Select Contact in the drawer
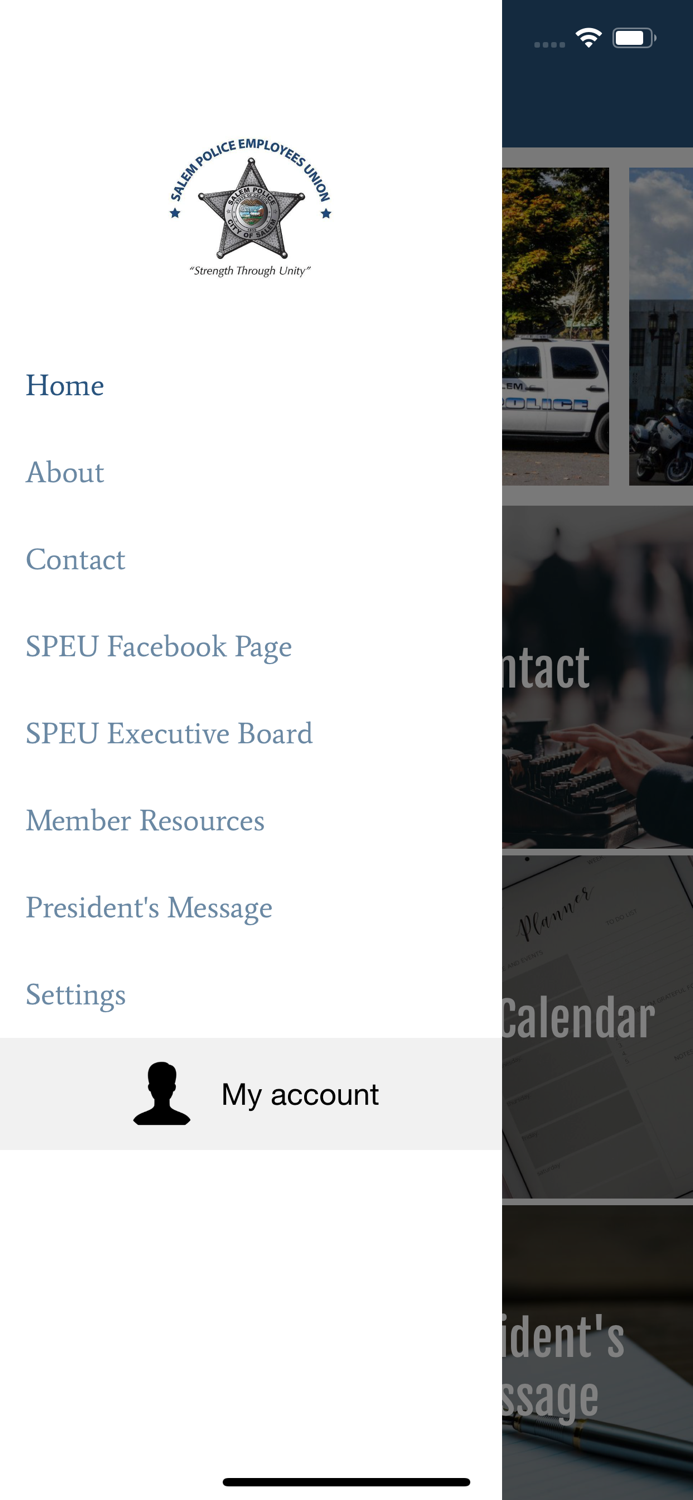The height and width of the screenshot is (1500, 693). 76,560
